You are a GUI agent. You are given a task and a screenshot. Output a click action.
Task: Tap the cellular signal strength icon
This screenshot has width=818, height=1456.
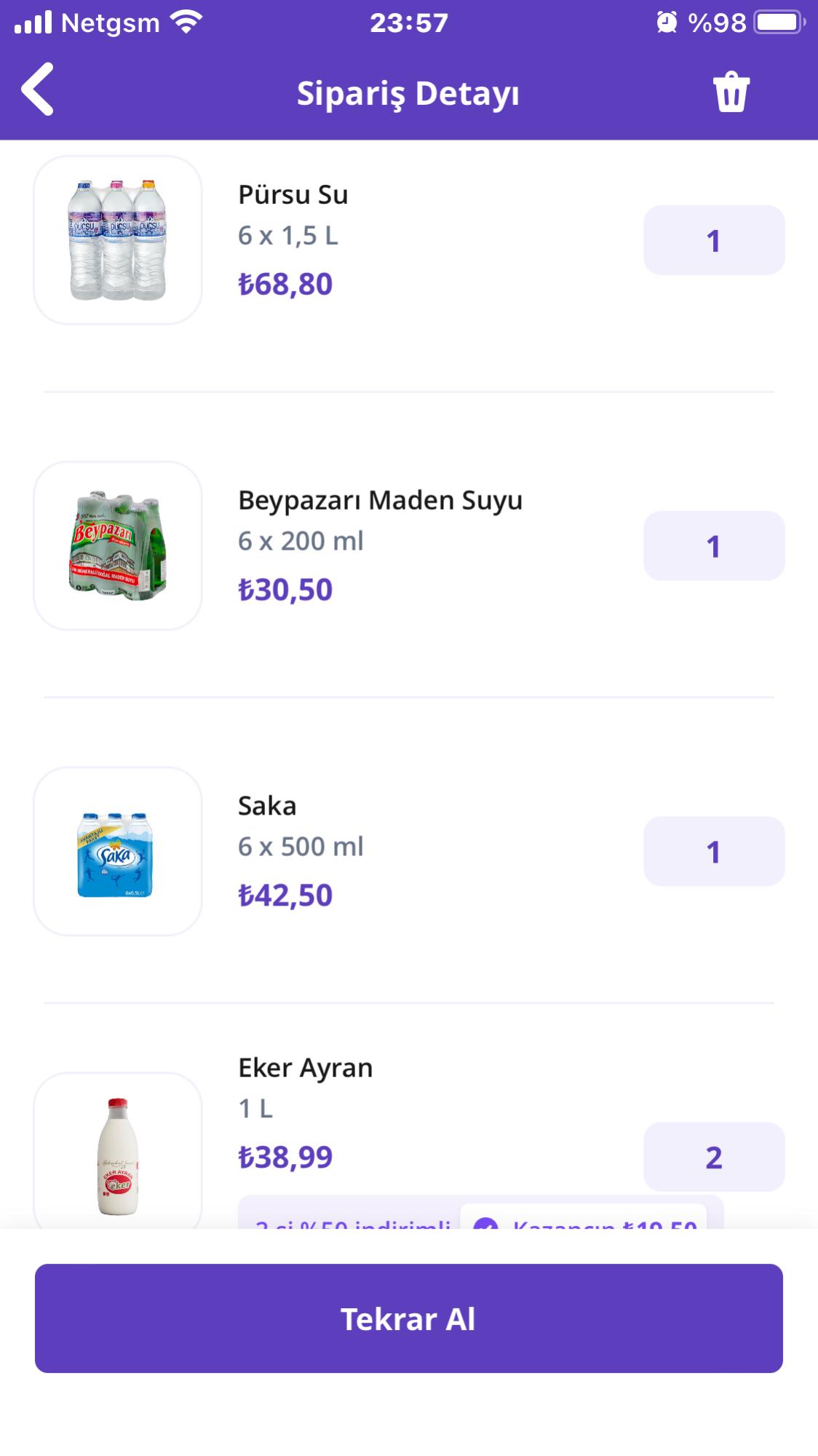click(x=33, y=22)
